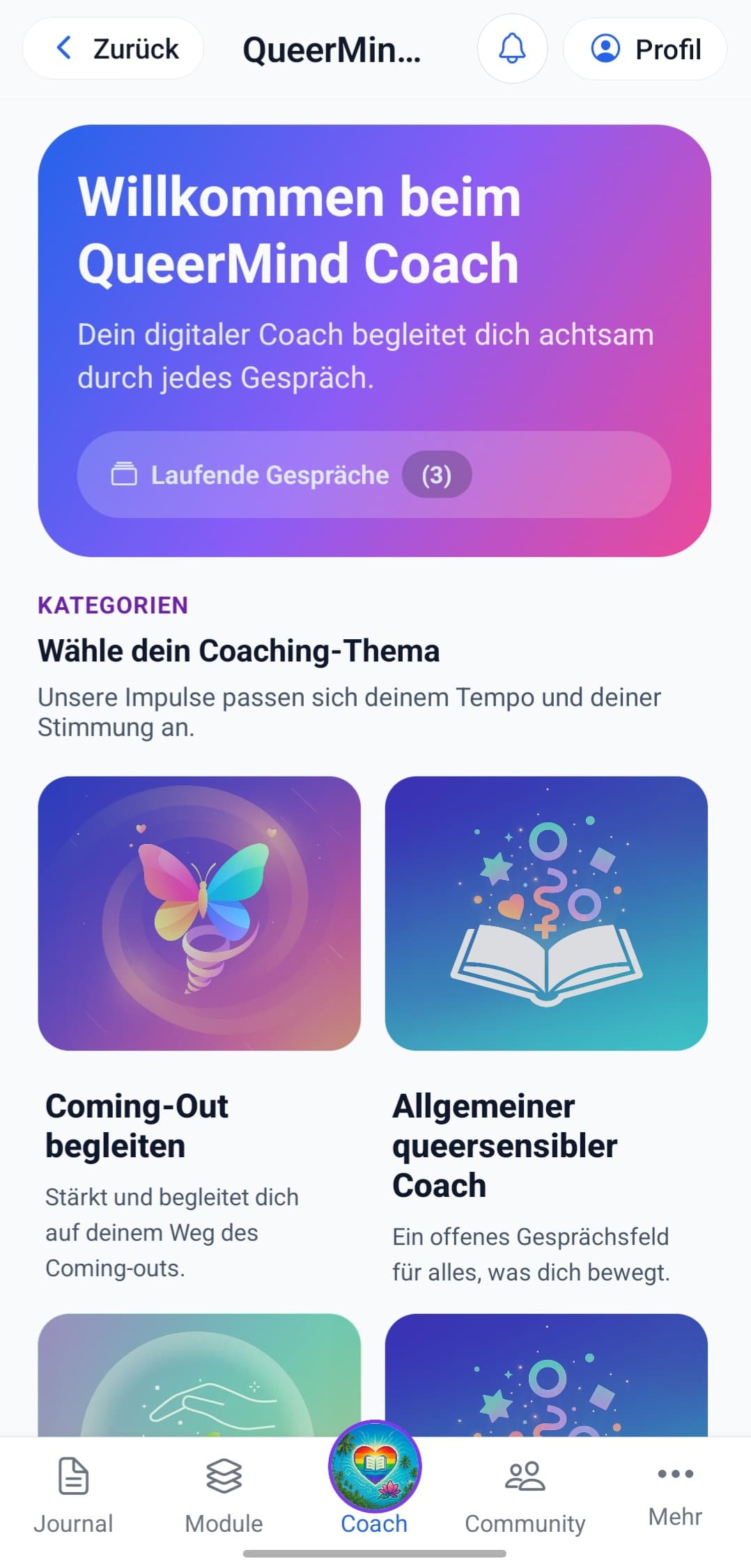Tap the back chevron next to Zurück
751x1568 pixels.
point(64,47)
